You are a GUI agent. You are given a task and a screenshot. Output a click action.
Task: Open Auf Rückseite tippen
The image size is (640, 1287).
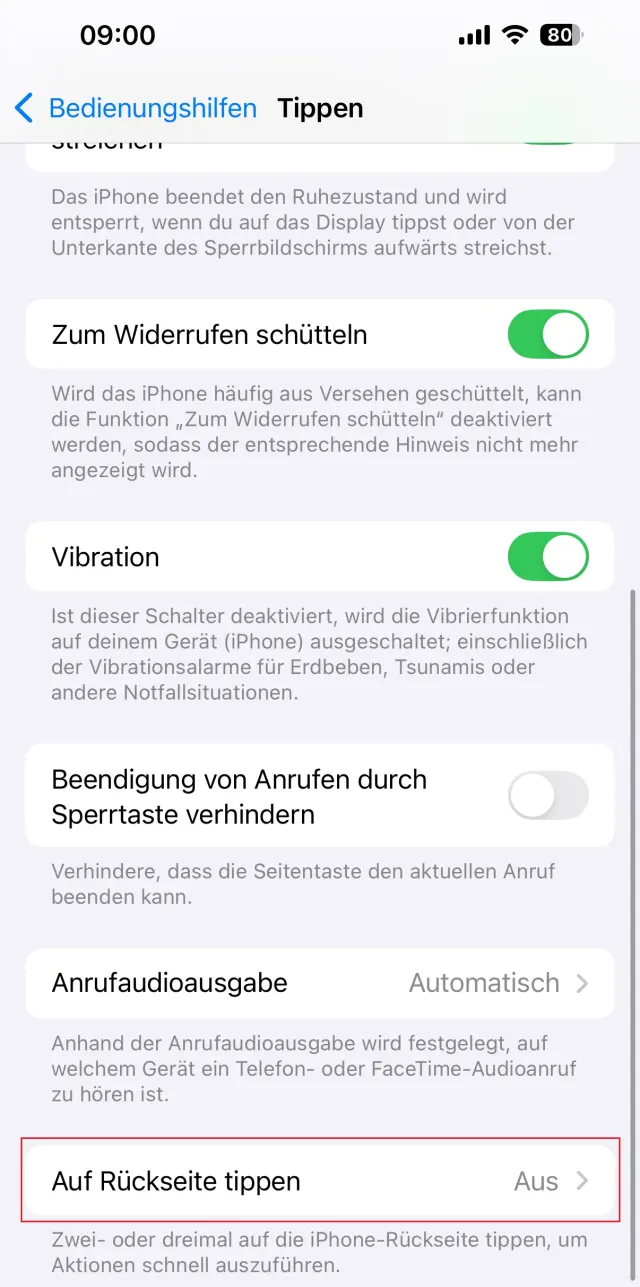click(320, 1181)
